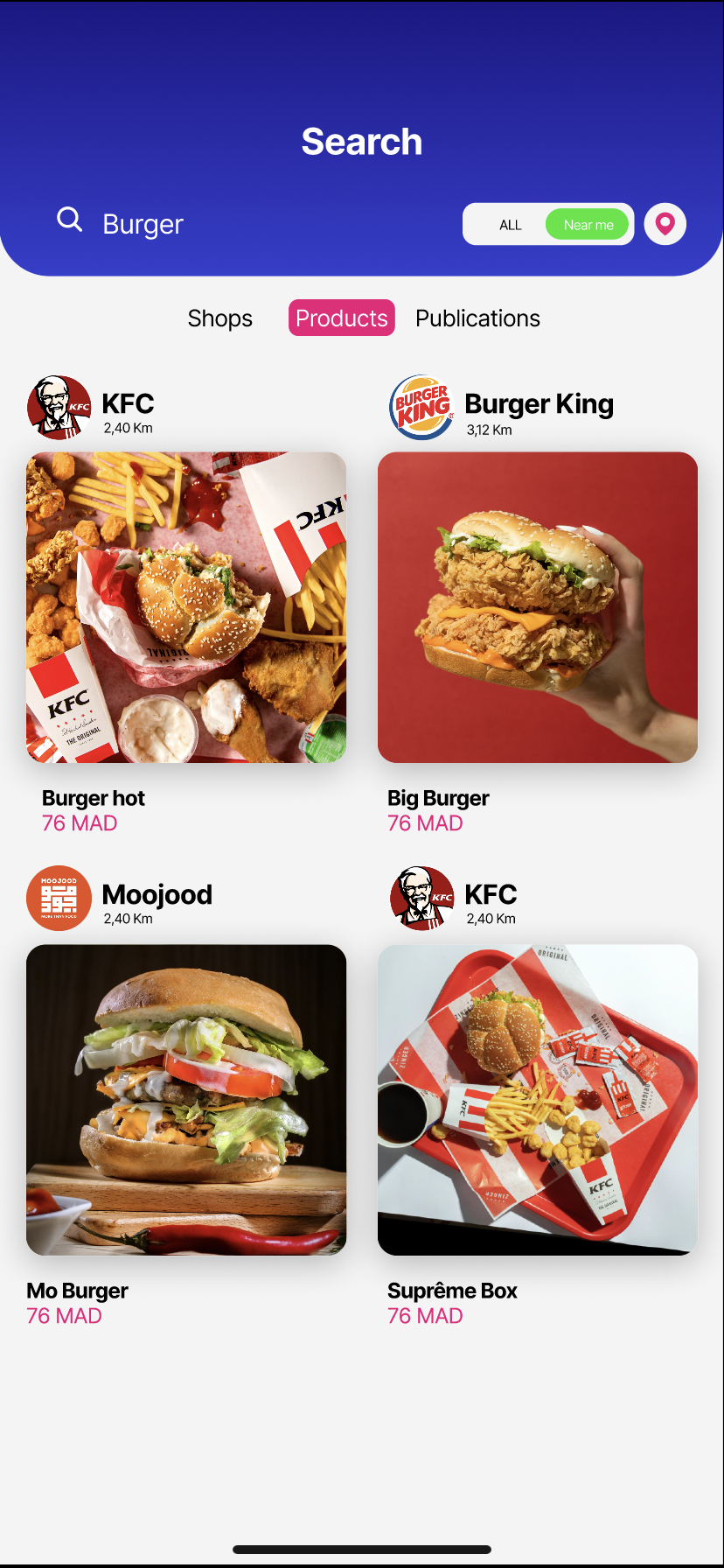
Task: Select the Products tab
Action: pyautogui.click(x=342, y=318)
